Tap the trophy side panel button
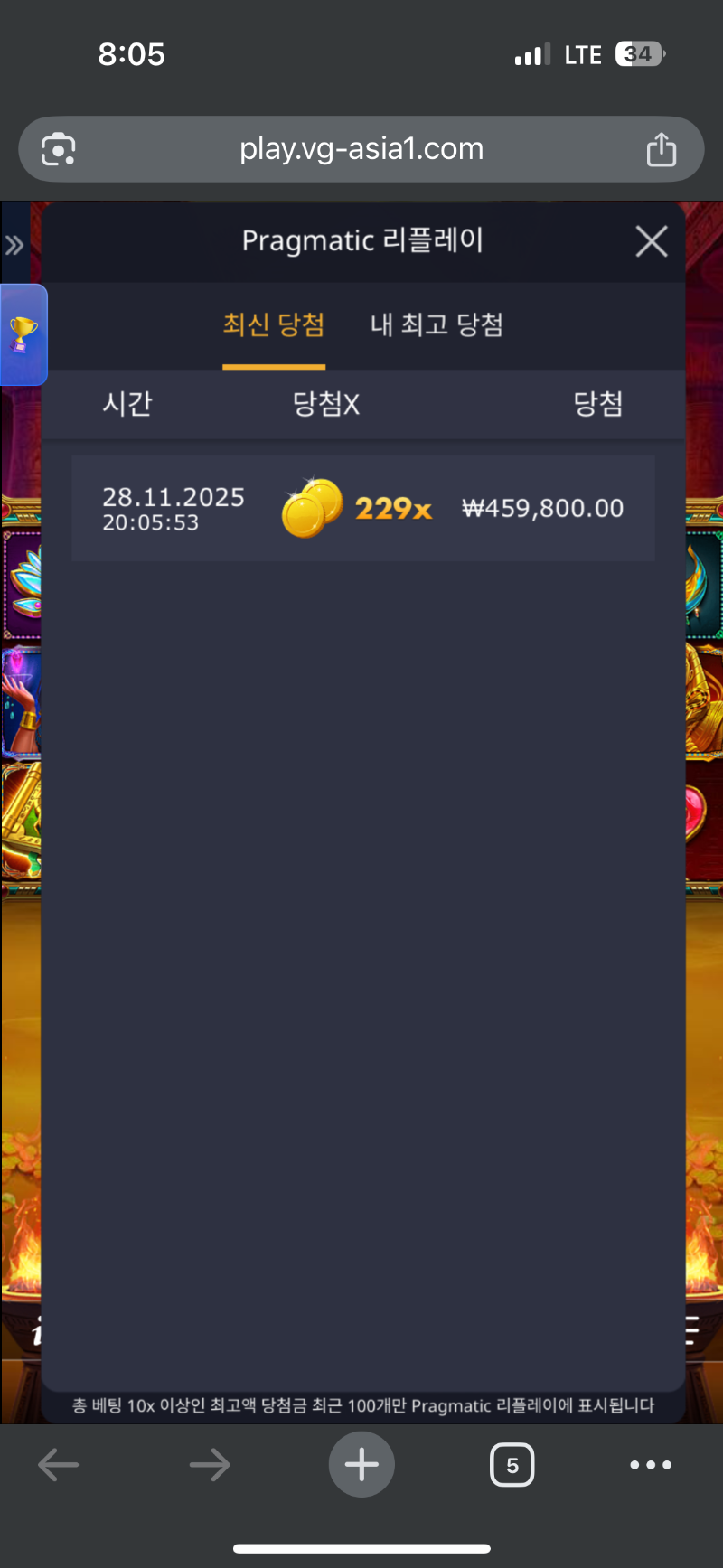723x1568 pixels. pos(23,335)
